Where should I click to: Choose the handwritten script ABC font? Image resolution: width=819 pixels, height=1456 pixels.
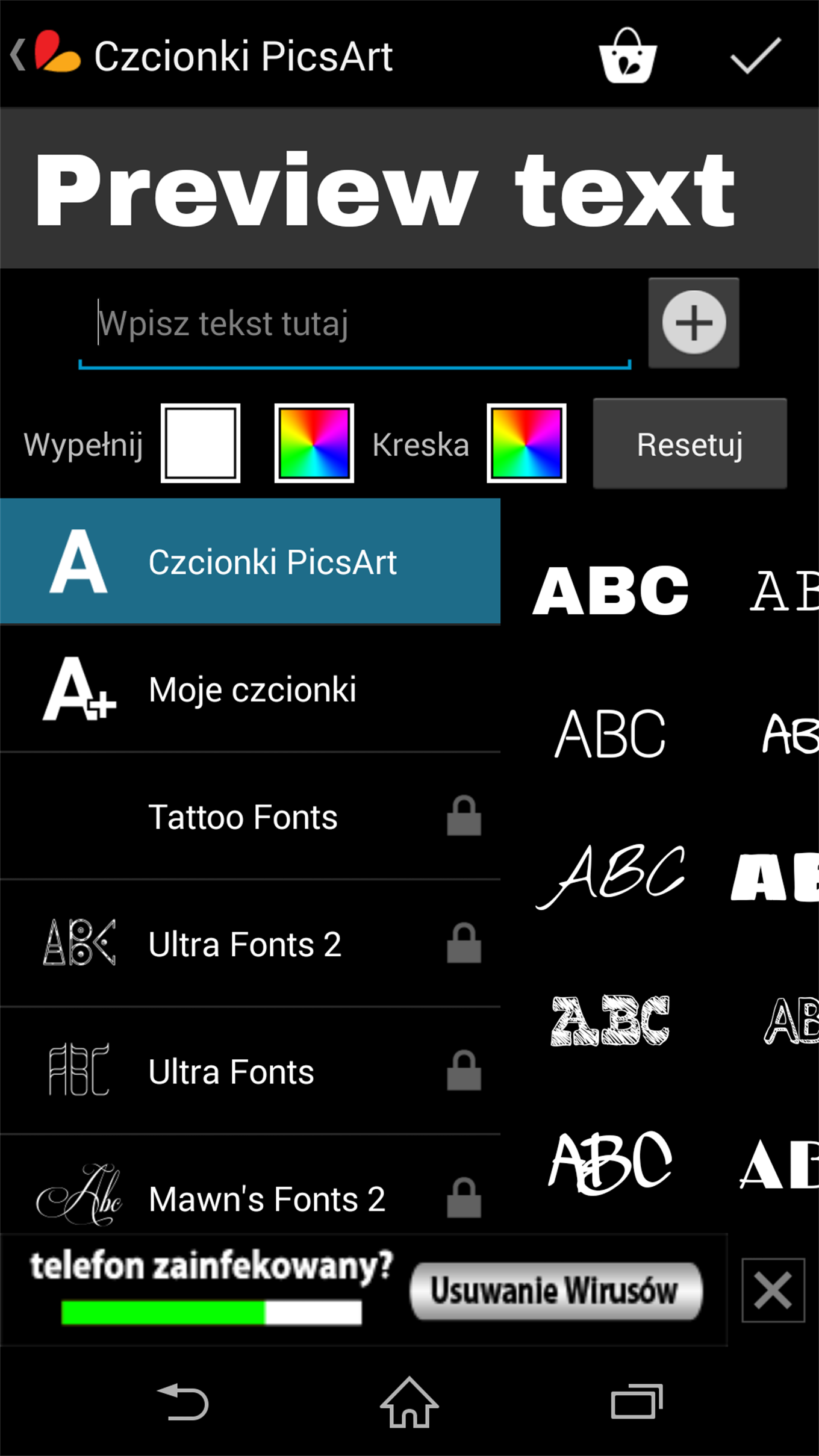click(x=611, y=876)
